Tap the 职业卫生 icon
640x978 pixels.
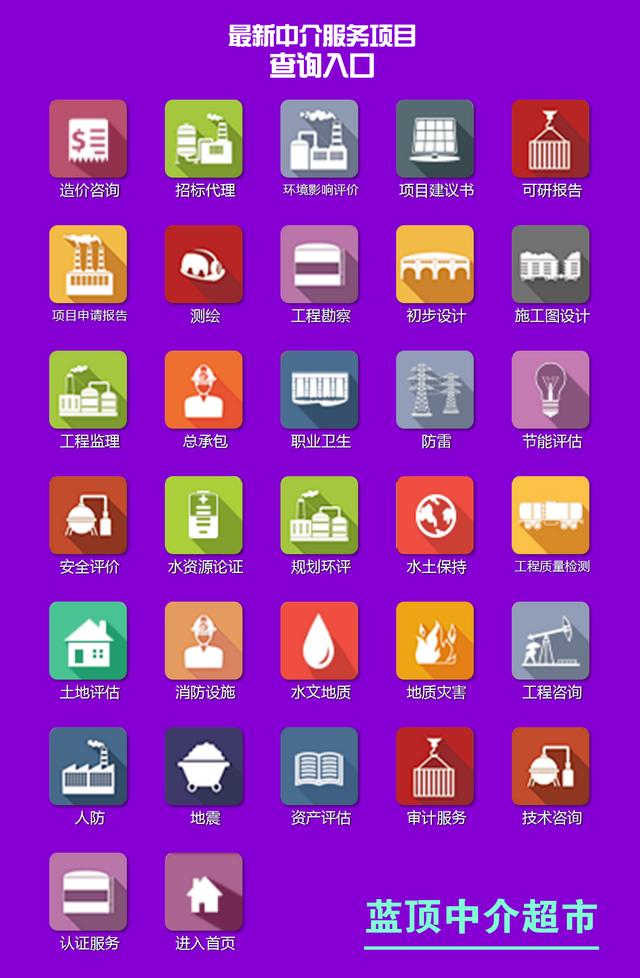(x=320, y=390)
